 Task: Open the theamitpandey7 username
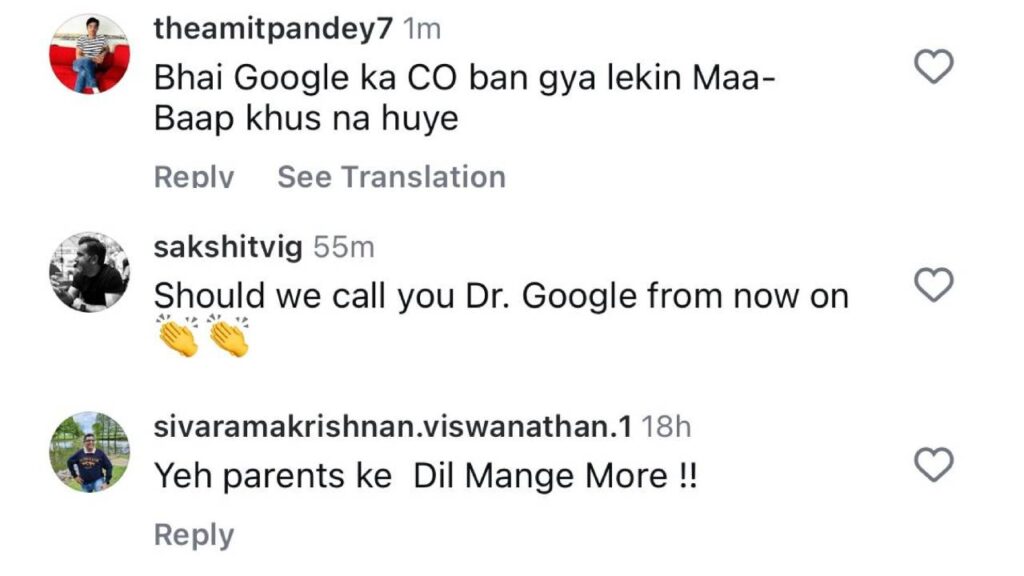pos(273,29)
